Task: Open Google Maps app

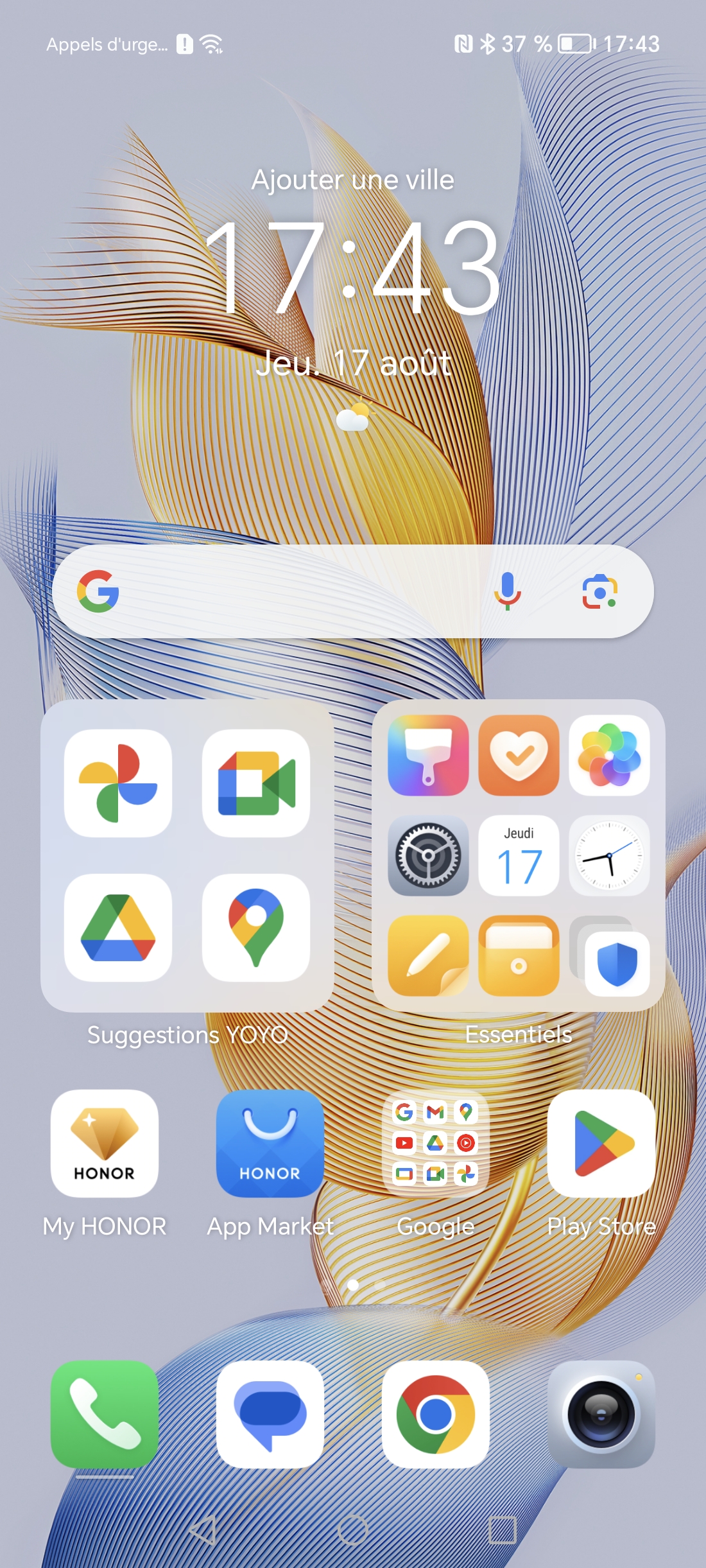Action: tap(256, 927)
